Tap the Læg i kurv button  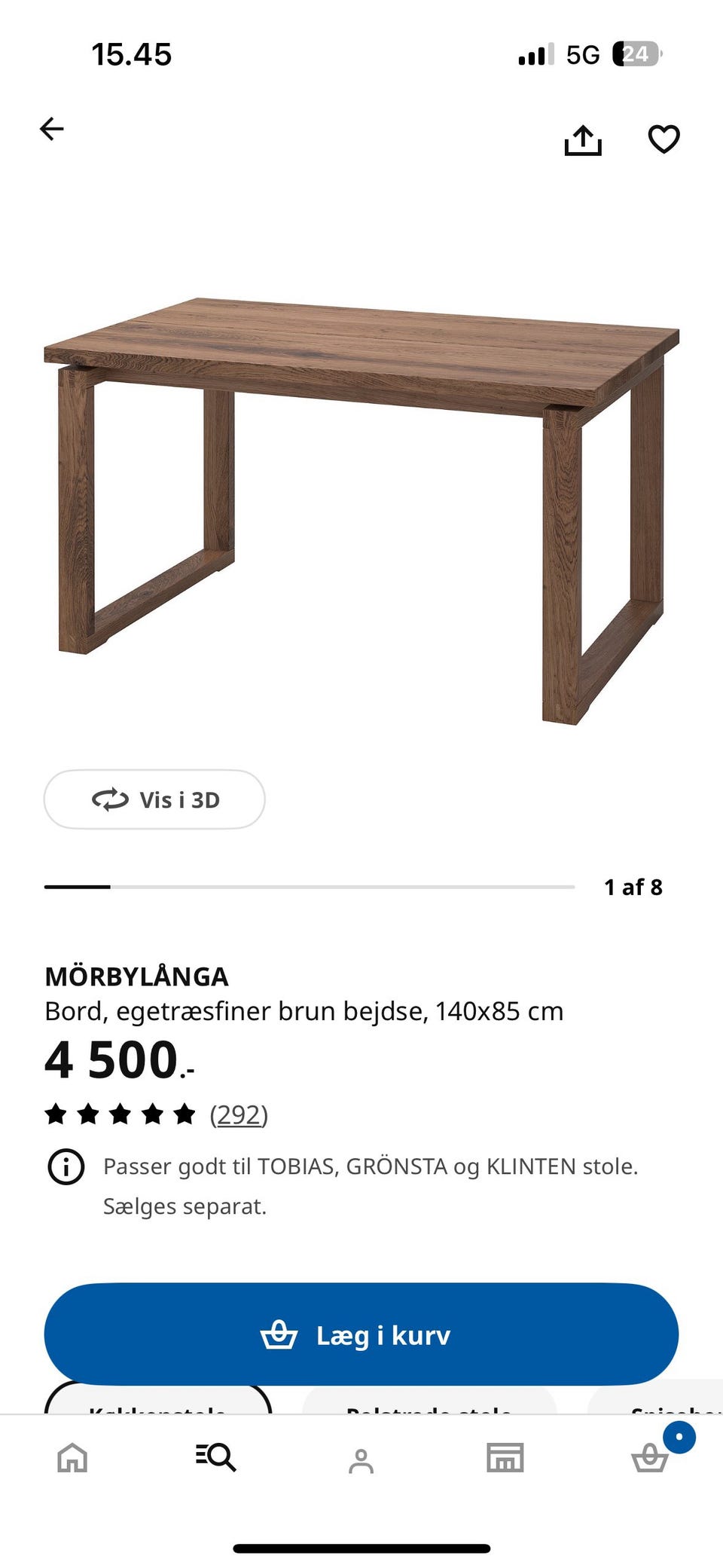tap(361, 1334)
